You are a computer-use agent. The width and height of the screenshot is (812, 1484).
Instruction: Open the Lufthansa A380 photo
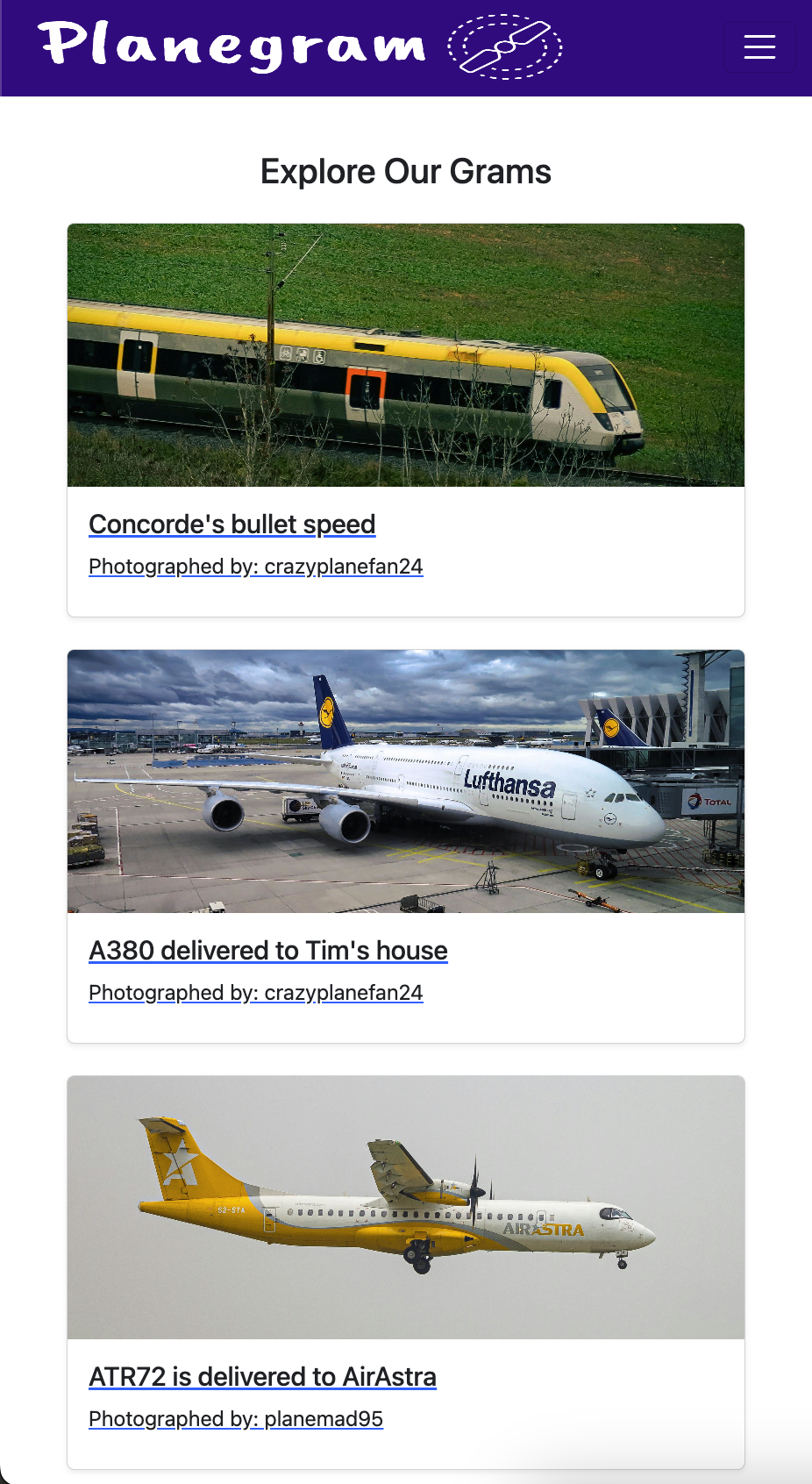pos(406,781)
